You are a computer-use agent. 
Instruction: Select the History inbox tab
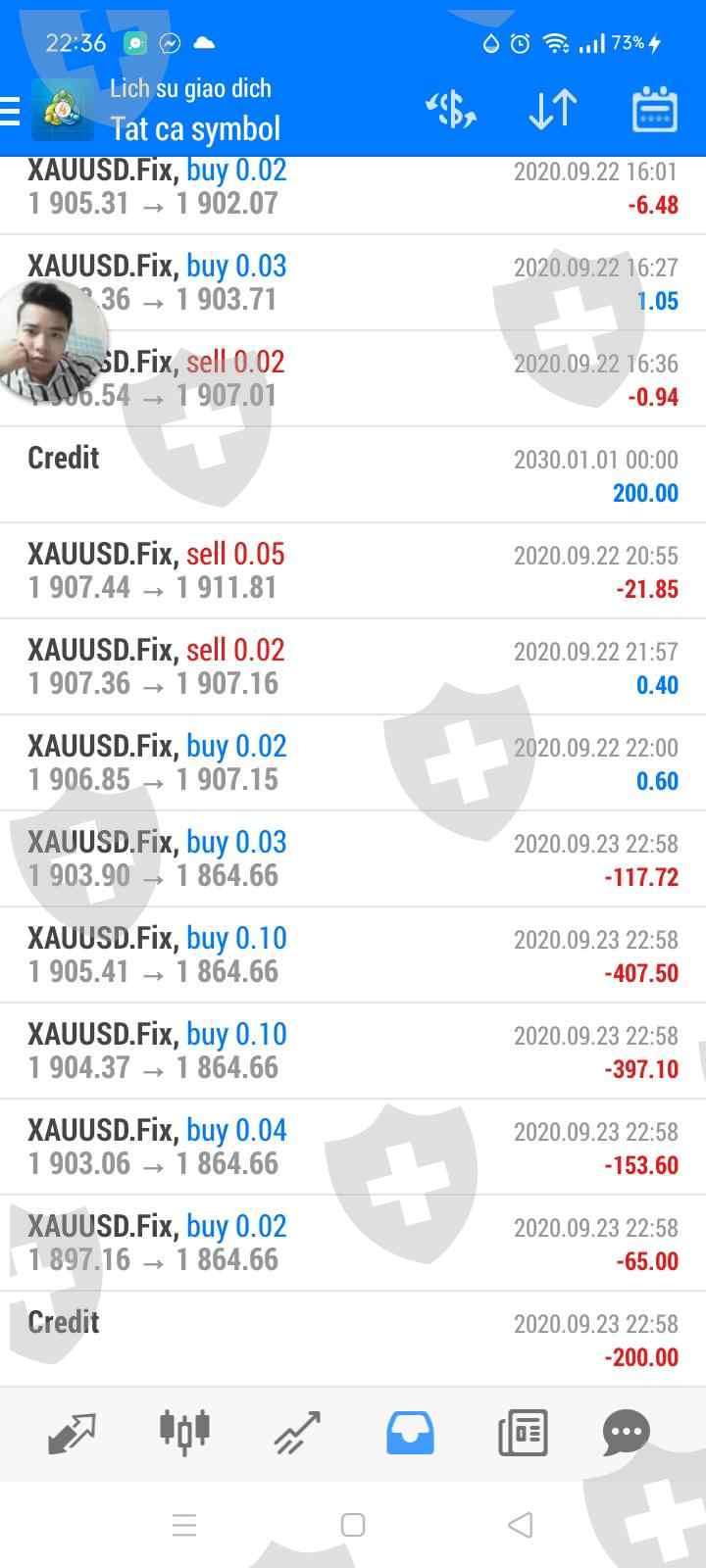pyautogui.click(x=410, y=1433)
